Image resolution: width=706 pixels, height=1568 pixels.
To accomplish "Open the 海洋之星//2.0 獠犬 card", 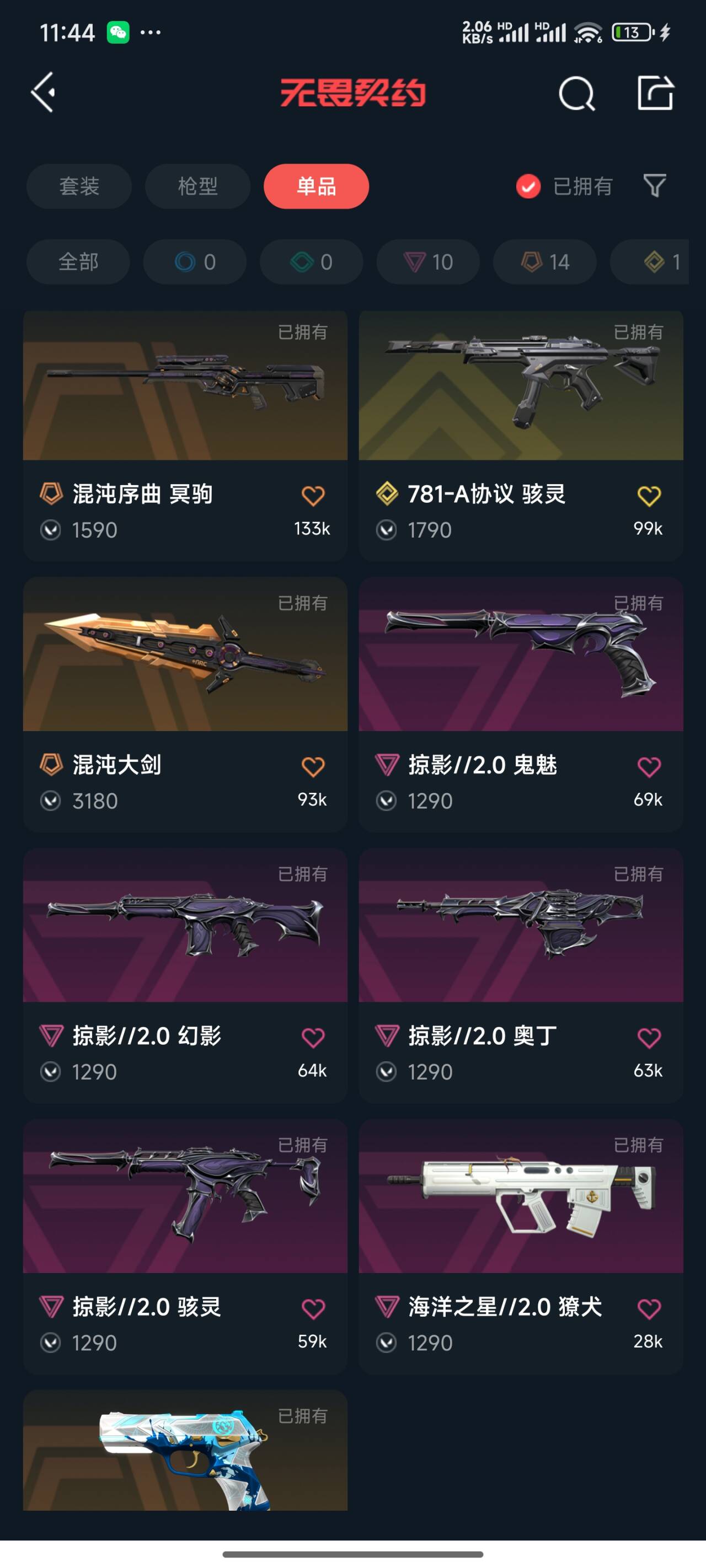I will 521,1247.
